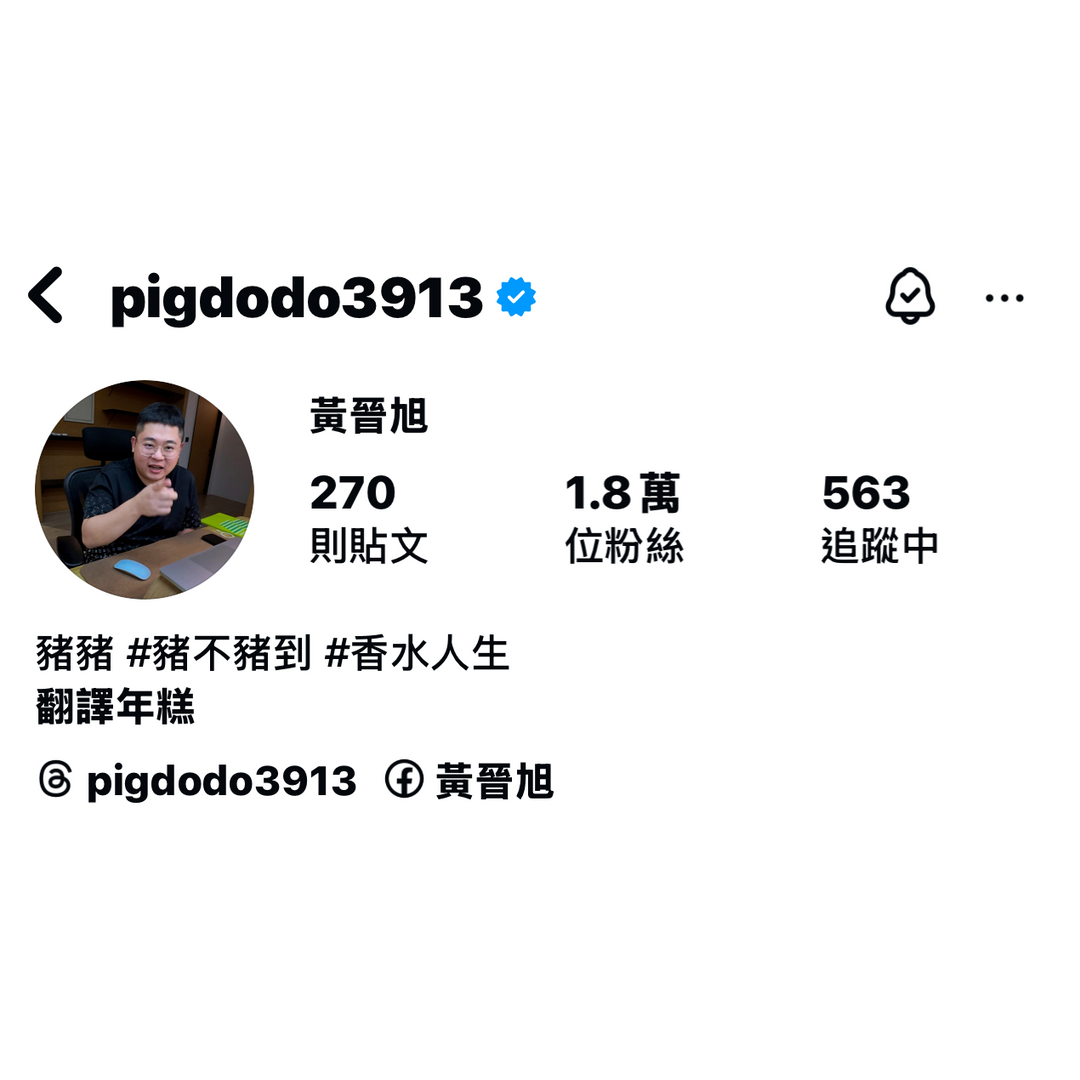The height and width of the screenshot is (1080, 1080).
Task: Open the Threads profile link pigdodo3913
Action: (x=198, y=781)
